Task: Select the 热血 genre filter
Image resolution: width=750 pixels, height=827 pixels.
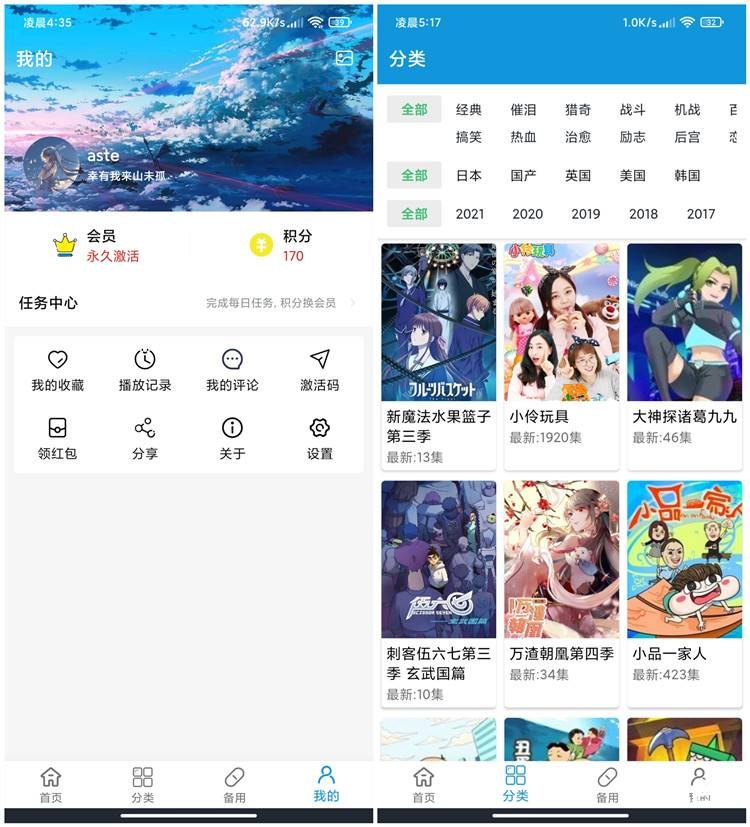Action: coord(523,137)
